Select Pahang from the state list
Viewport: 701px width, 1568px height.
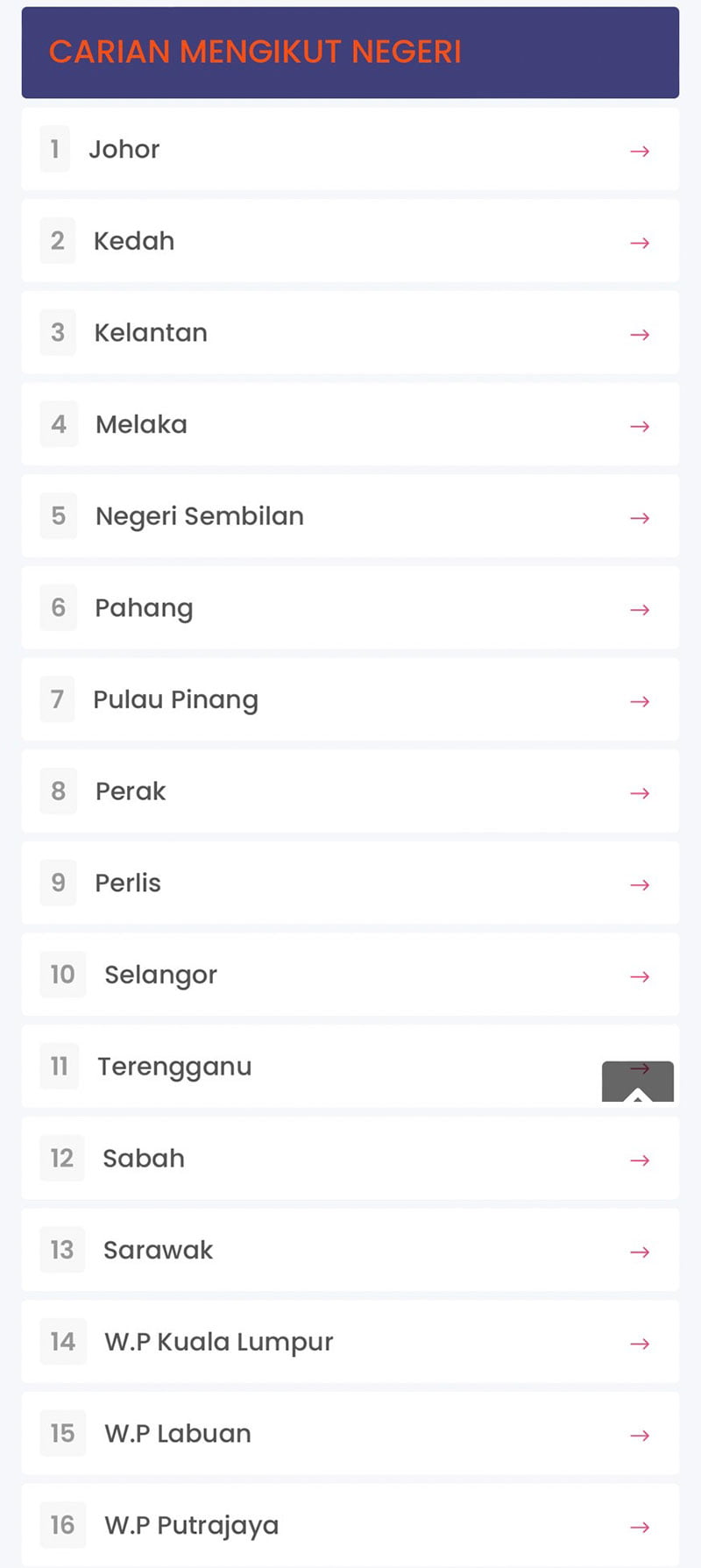350,607
